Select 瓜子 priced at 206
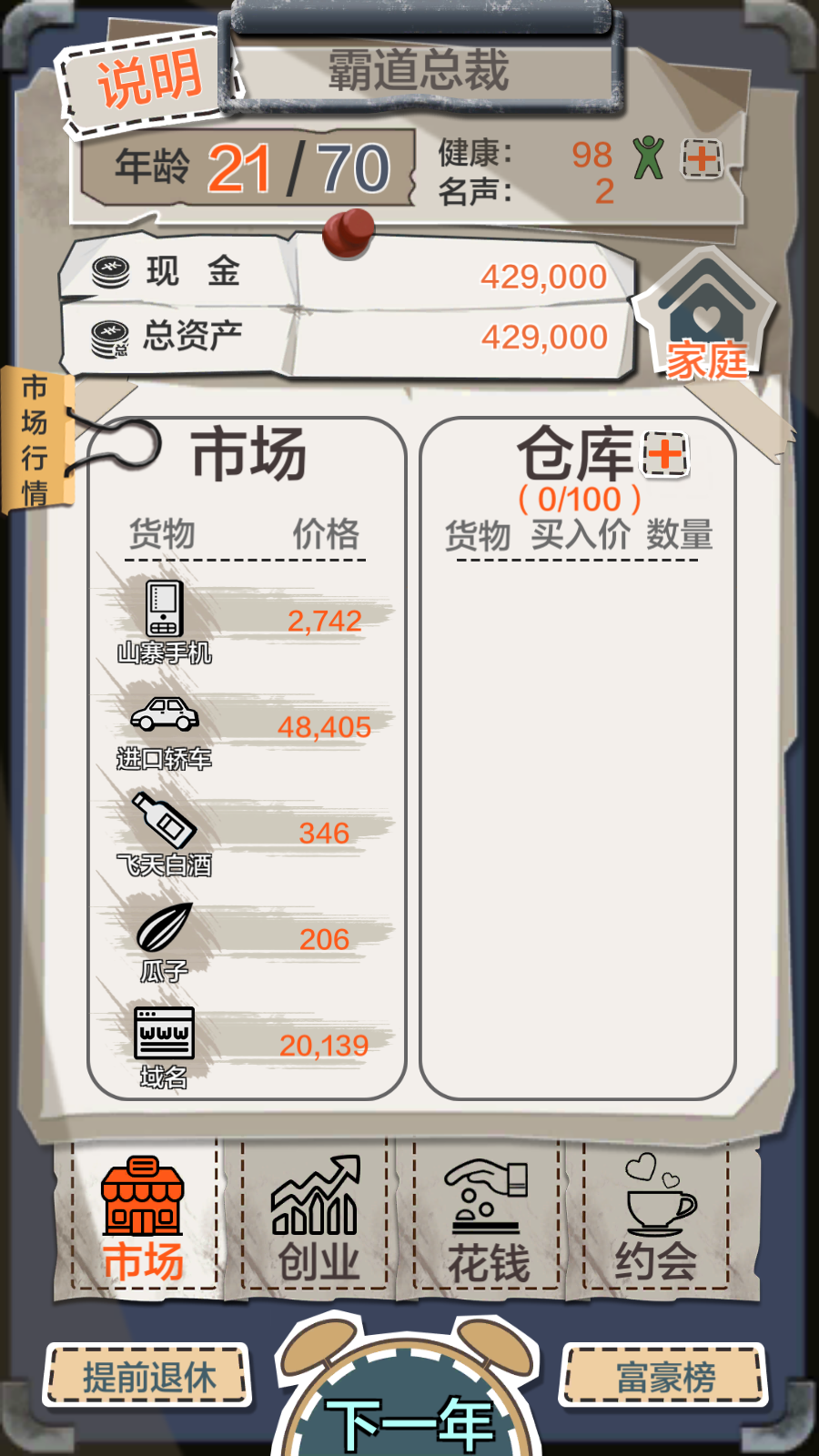Screen dimensions: 819x1456 (x=244, y=939)
